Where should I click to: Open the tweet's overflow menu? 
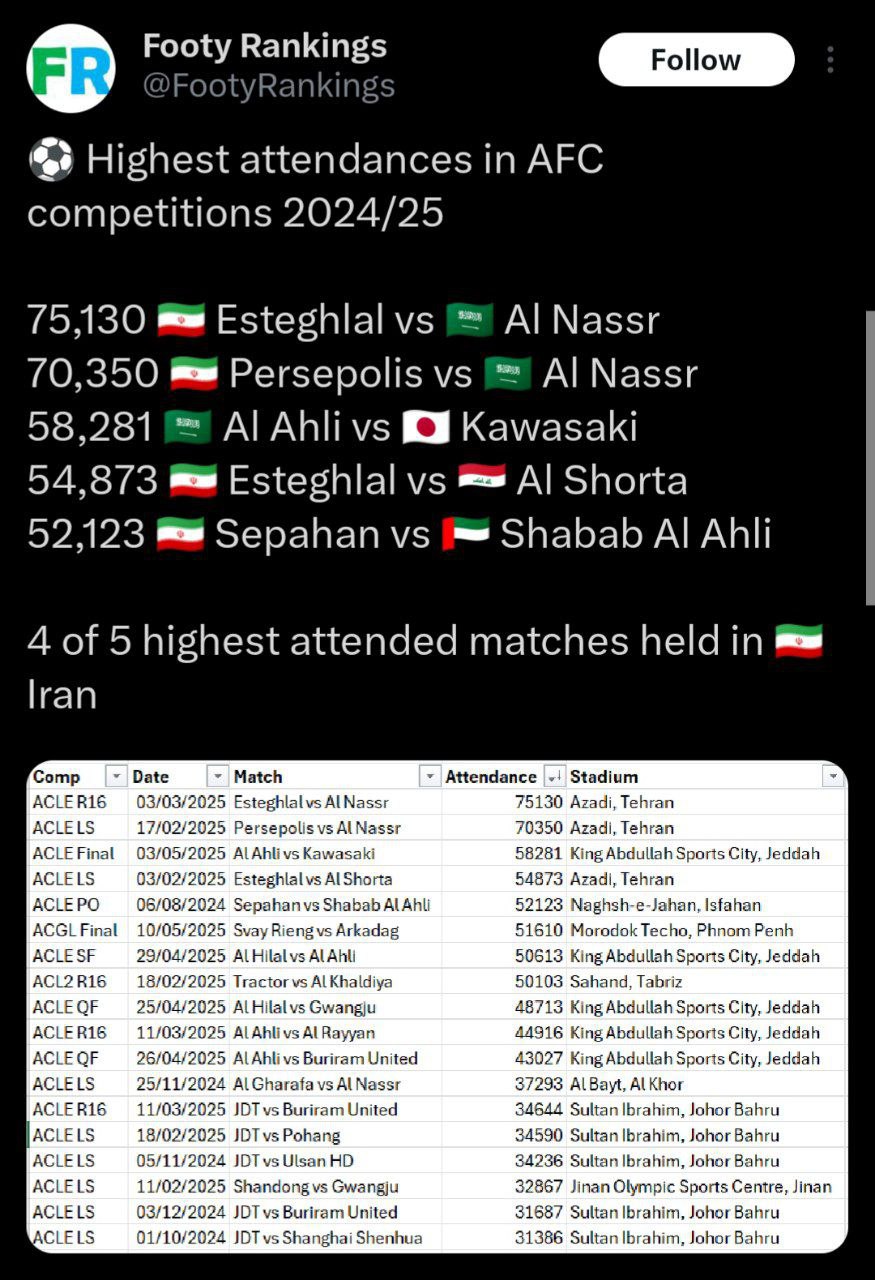(x=830, y=60)
